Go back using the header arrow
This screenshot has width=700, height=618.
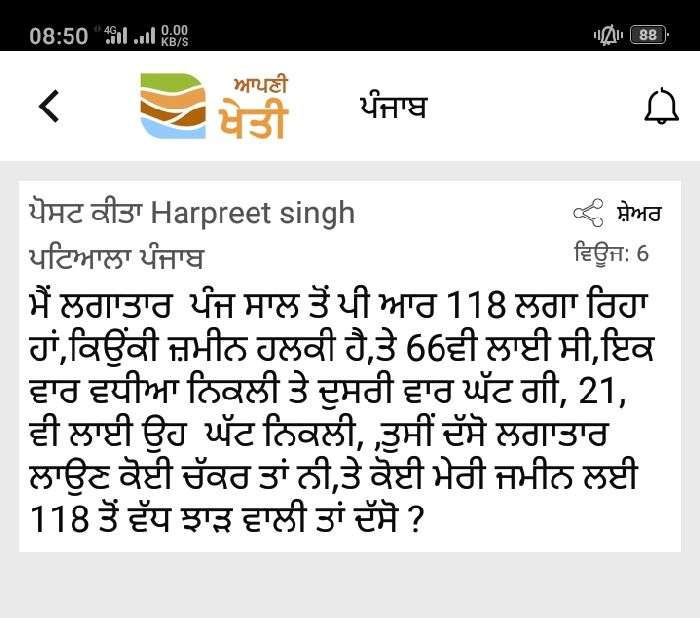tap(48, 106)
